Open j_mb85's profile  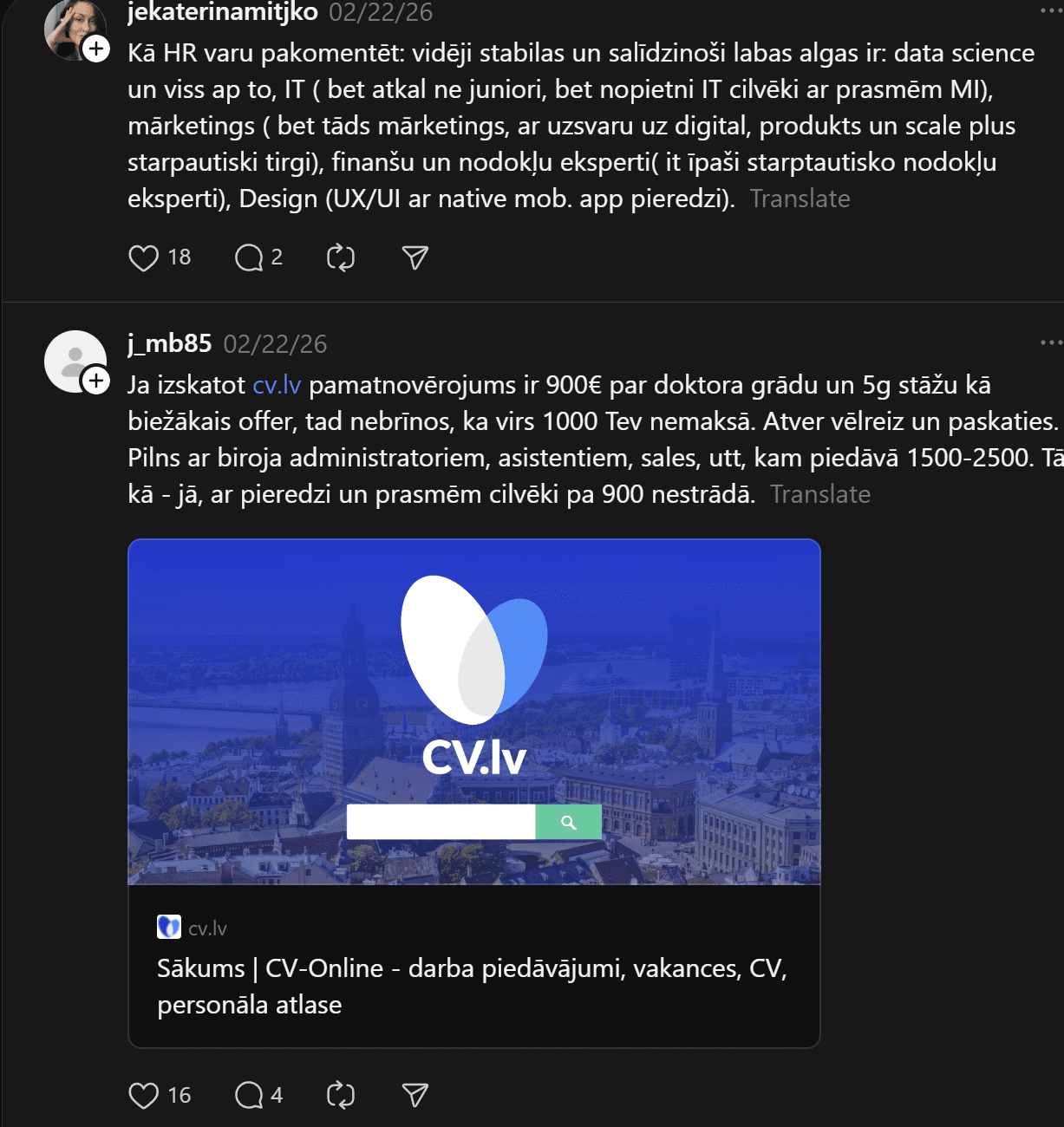(x=169, y=343)
